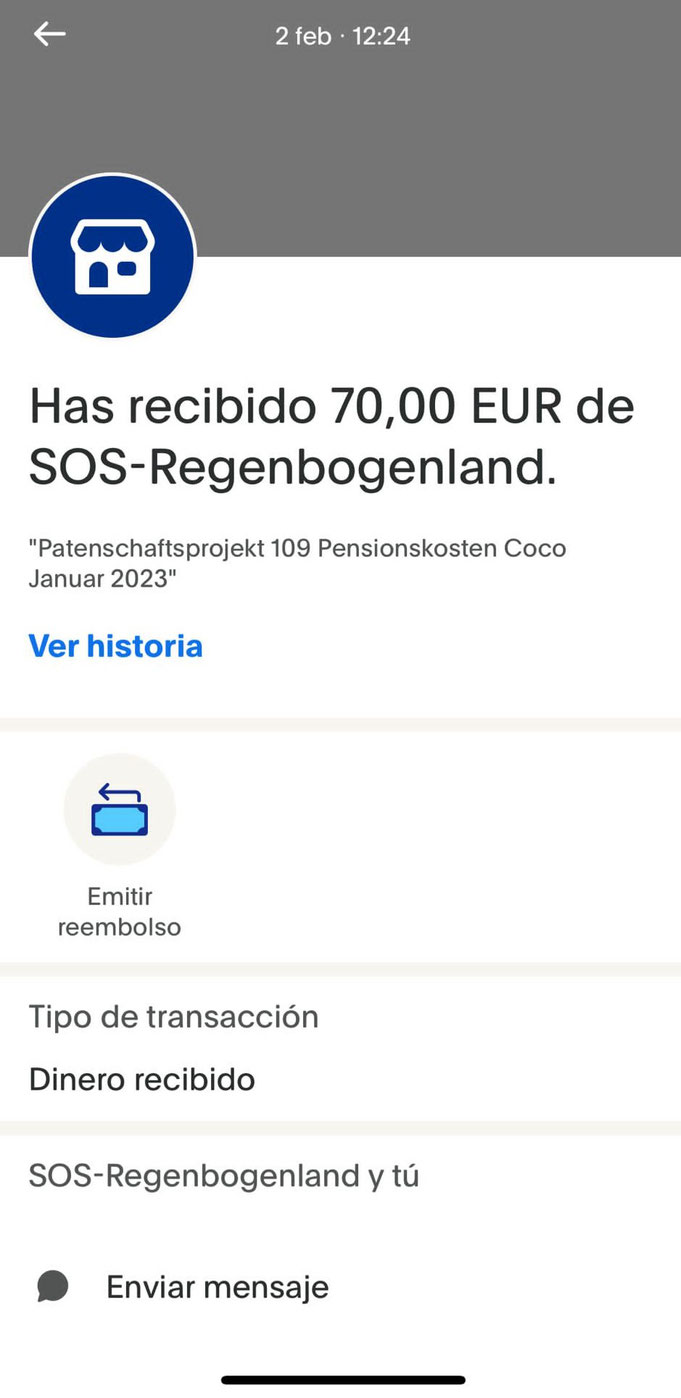The width and height of the screenshot is (681, 1398).
Task: Open Enviar mensaje to SOS-Regenbogenland
Action: (x=217, y=1287)
